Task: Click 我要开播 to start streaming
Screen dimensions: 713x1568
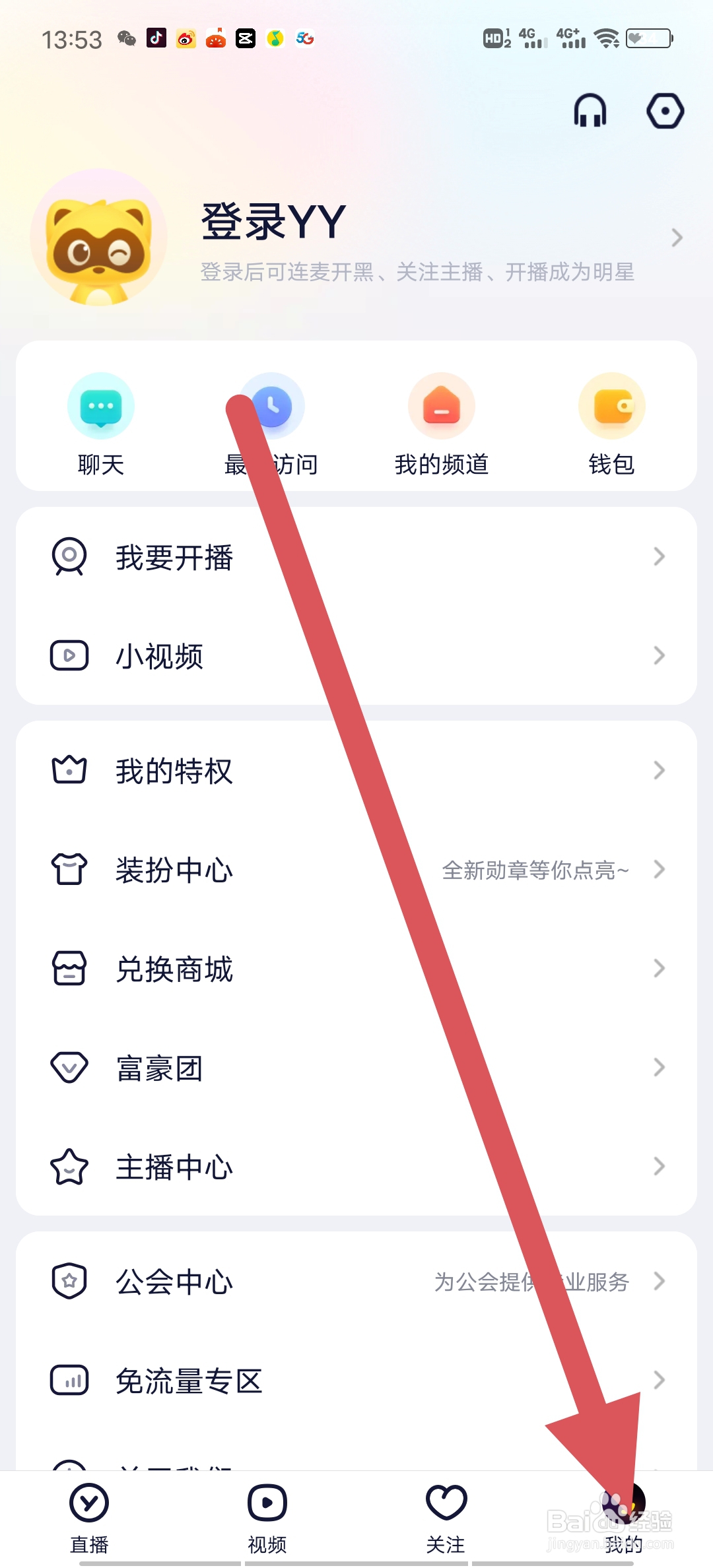Action: (173, 558)
